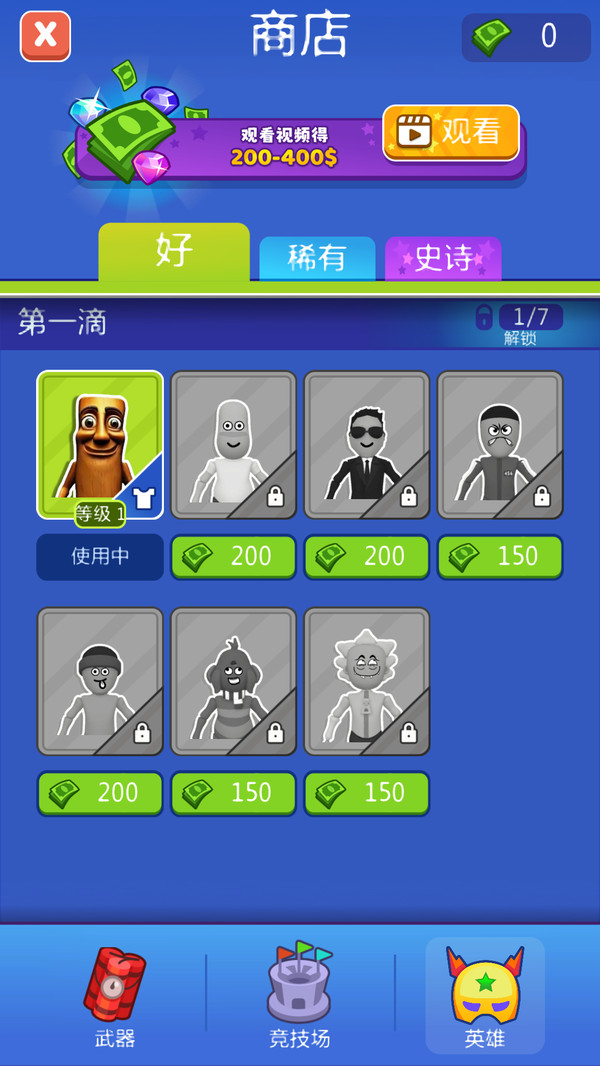The height and width of the screenshot is (1066, 600).
Task: Buy the angry tracksuit hero for 150
Action: [500, 557]
